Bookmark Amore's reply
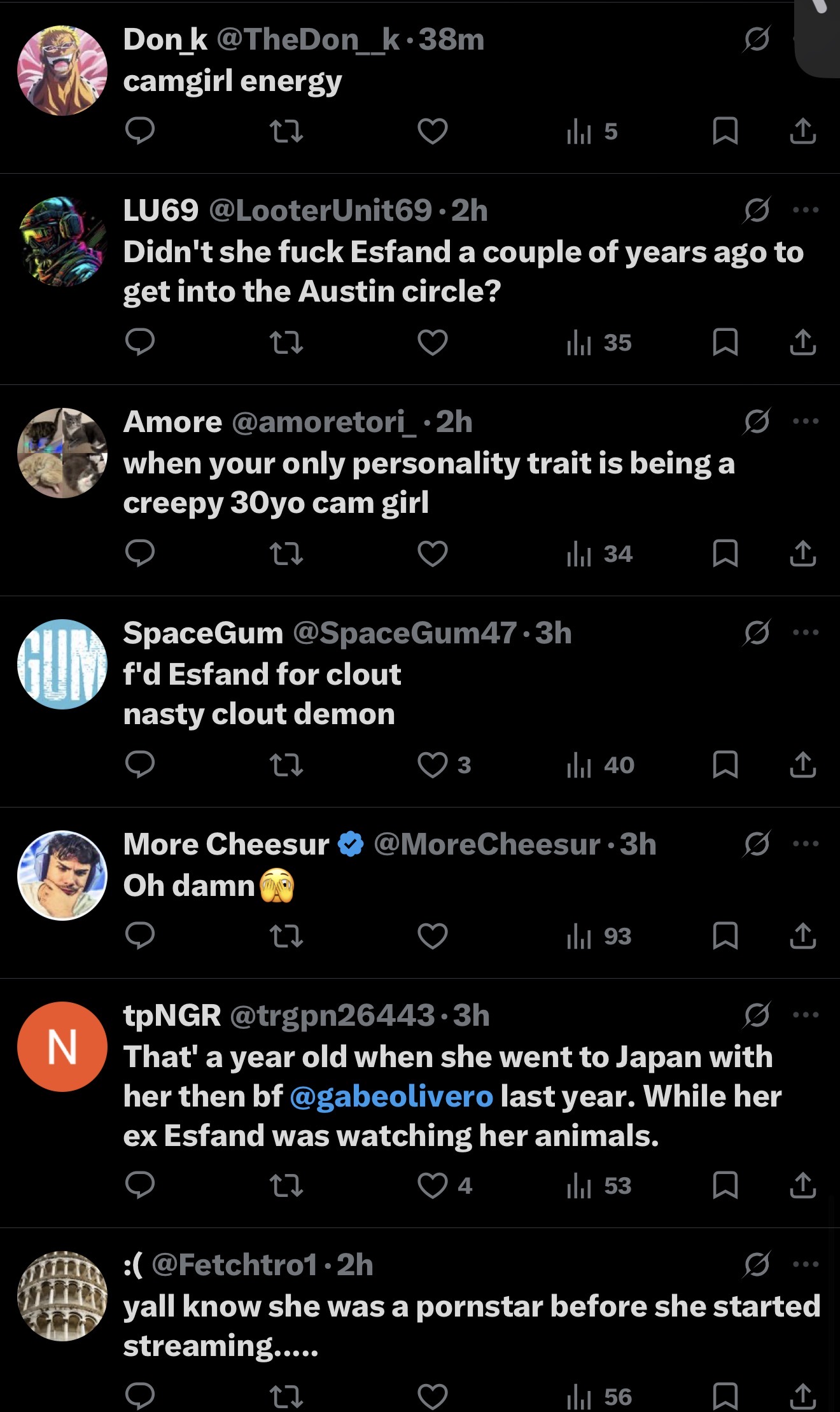The height and width of the screenshot is (1412, 840). click(725, 554)
